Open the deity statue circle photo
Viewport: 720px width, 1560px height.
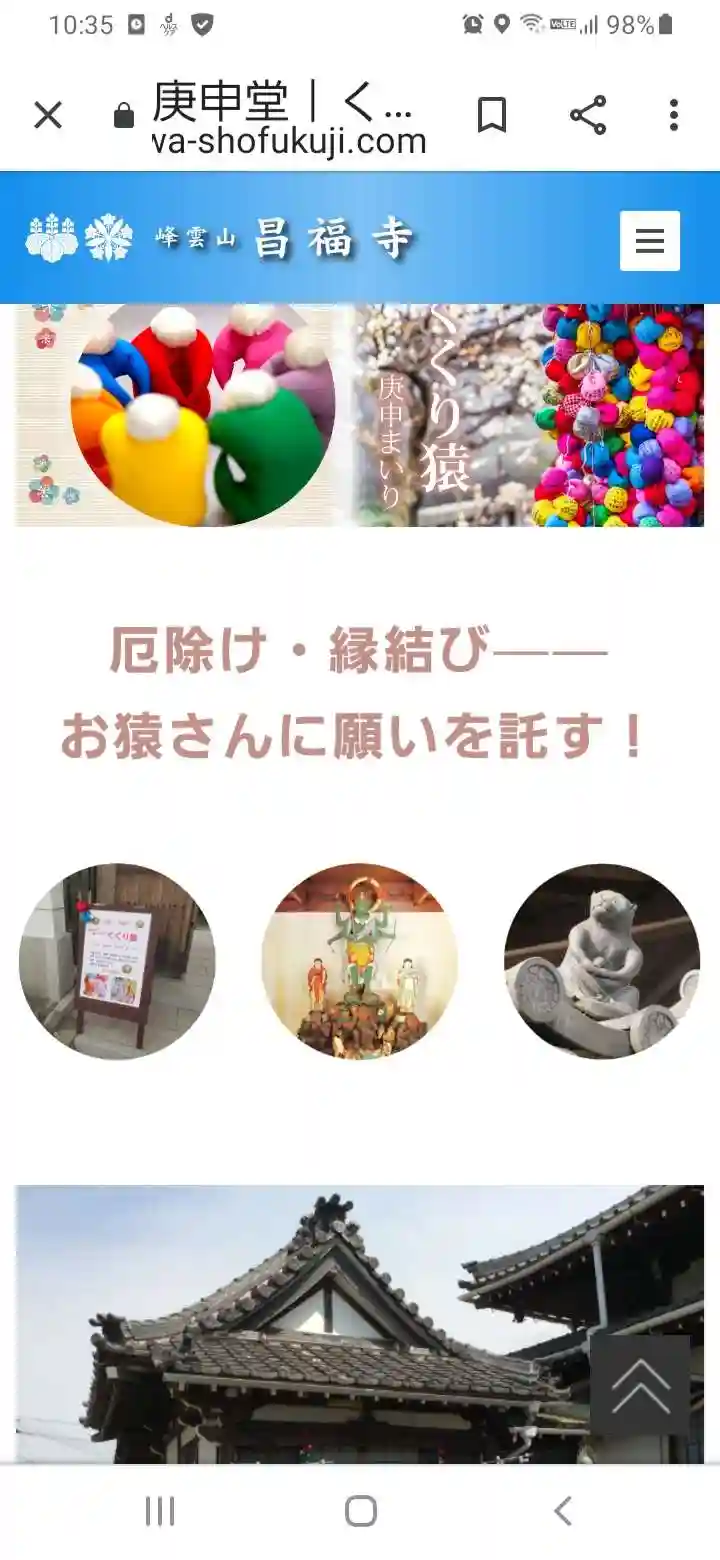pos(360,961)
